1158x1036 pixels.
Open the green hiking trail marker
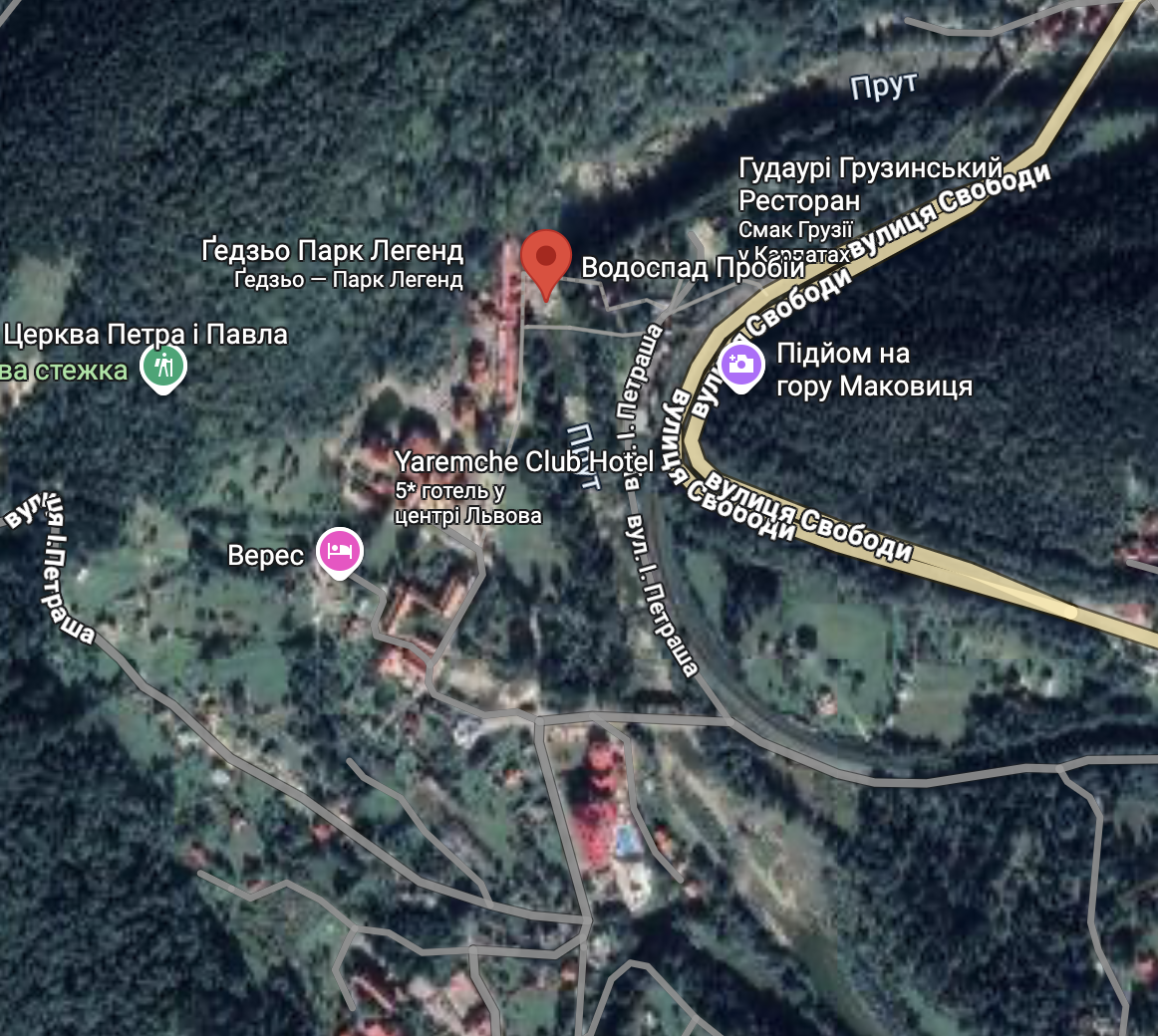point(163,368)
